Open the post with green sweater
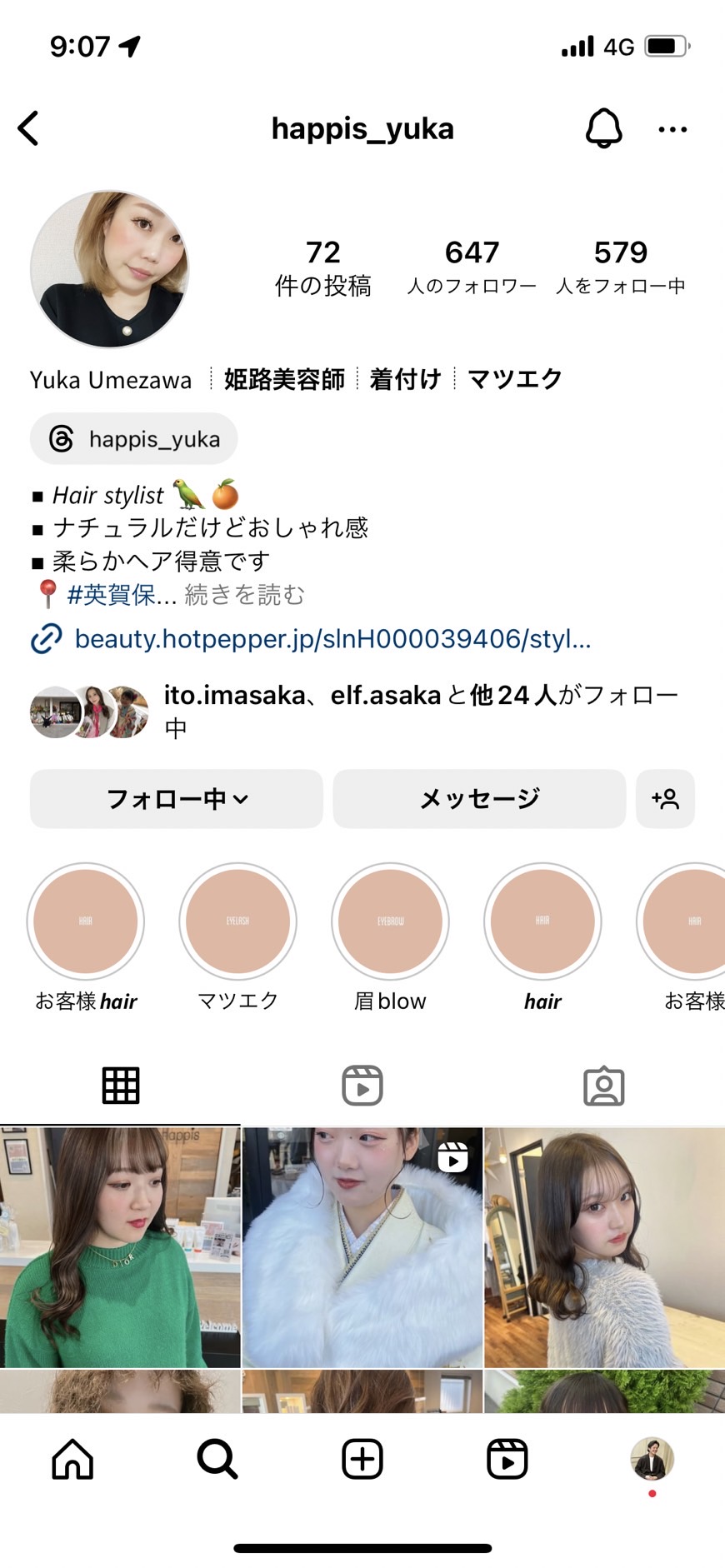Viewport: 725px width, 1568px height. click(x=120, y=1247)
